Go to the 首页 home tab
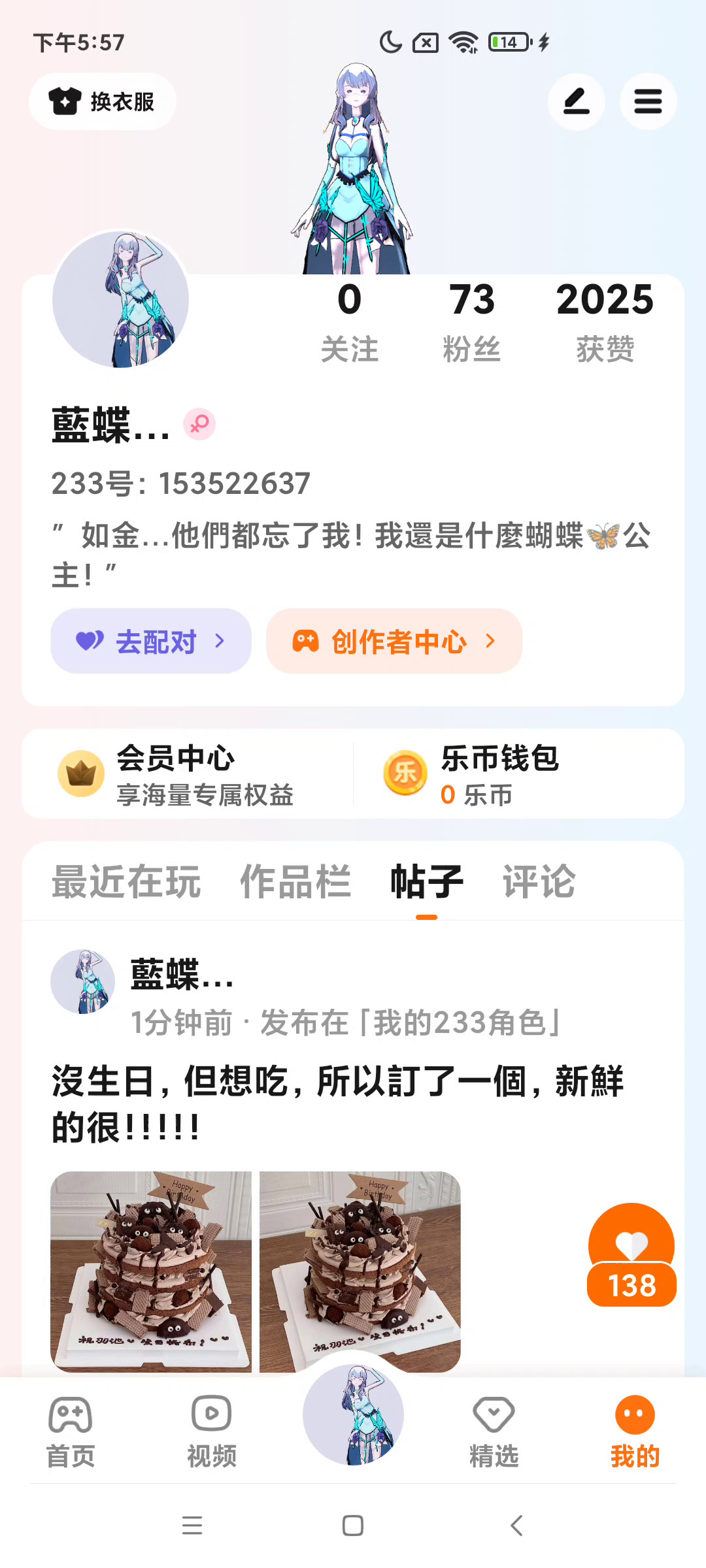 point(71,1432)
